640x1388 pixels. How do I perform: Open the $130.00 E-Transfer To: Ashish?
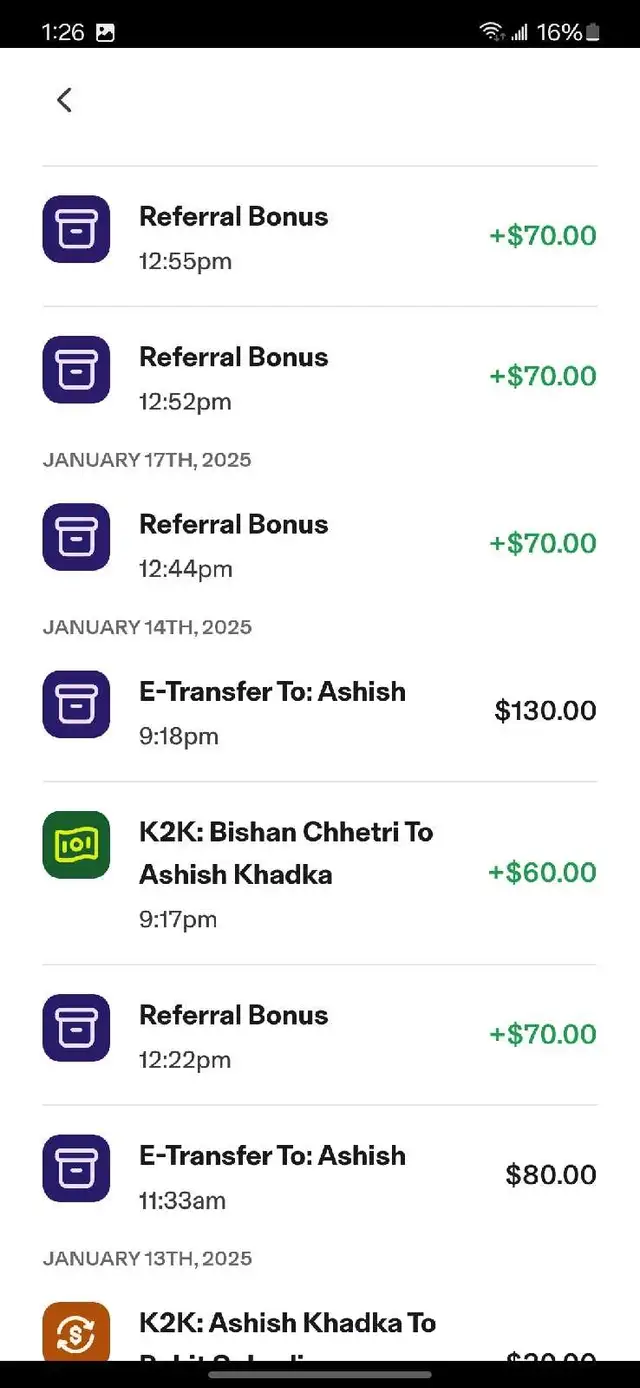pyautogui.click(x=320, y=711)
